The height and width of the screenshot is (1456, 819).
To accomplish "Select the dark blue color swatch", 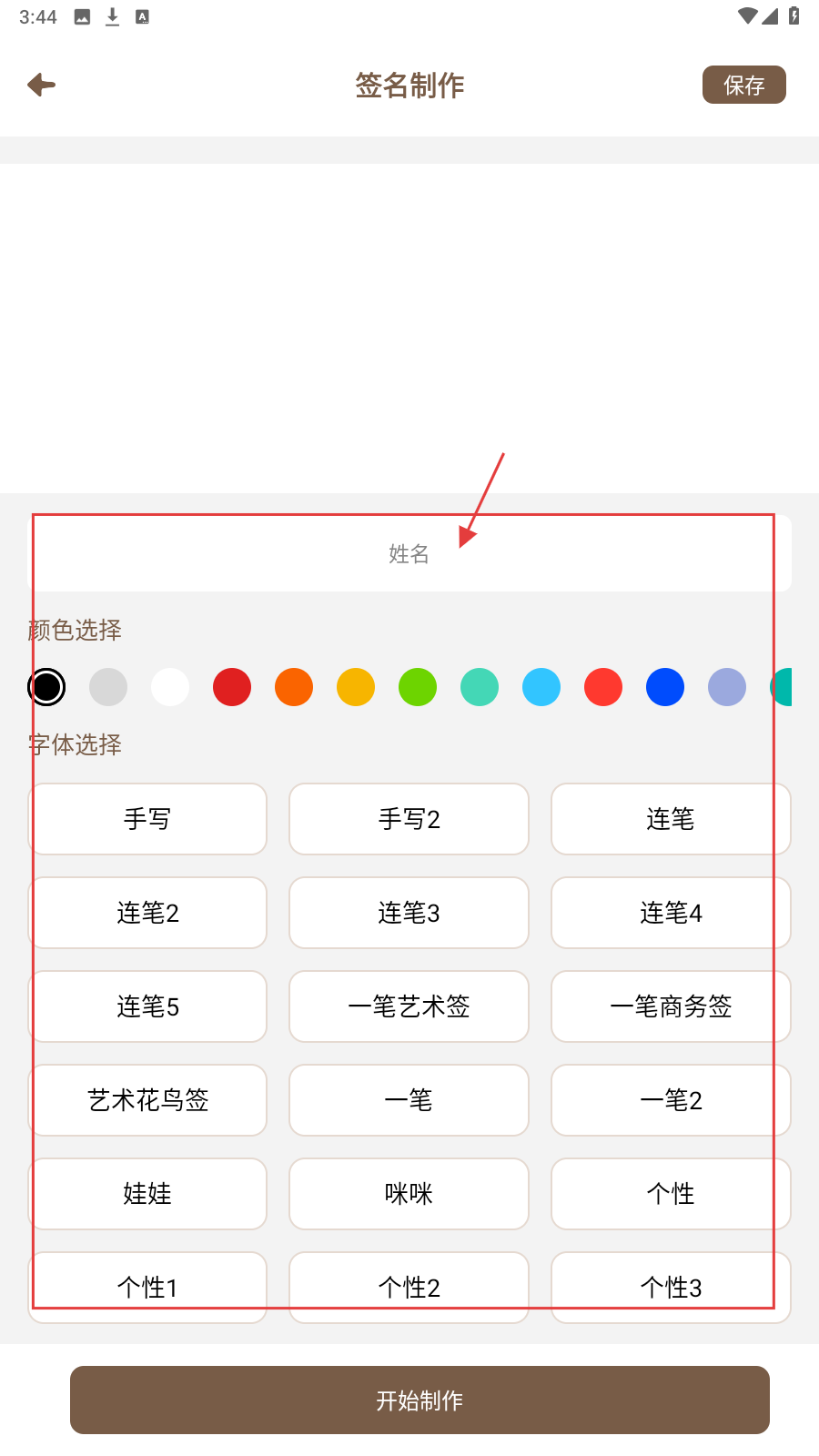I will [x=665, y=687].
